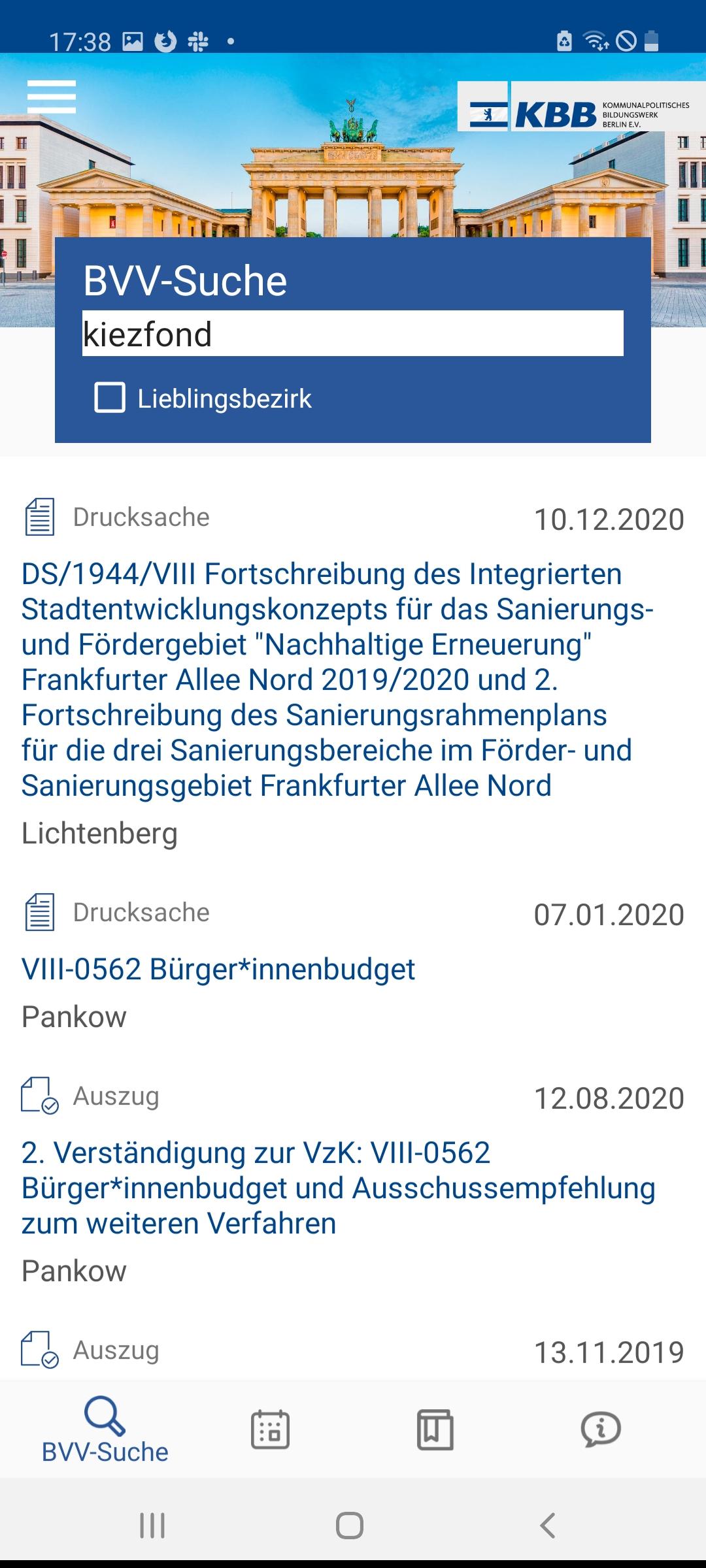Tap the search field containing kiezfond
Image resolution: width=706 pixels, height=1568 pixels.
click(x=353, y=333)
